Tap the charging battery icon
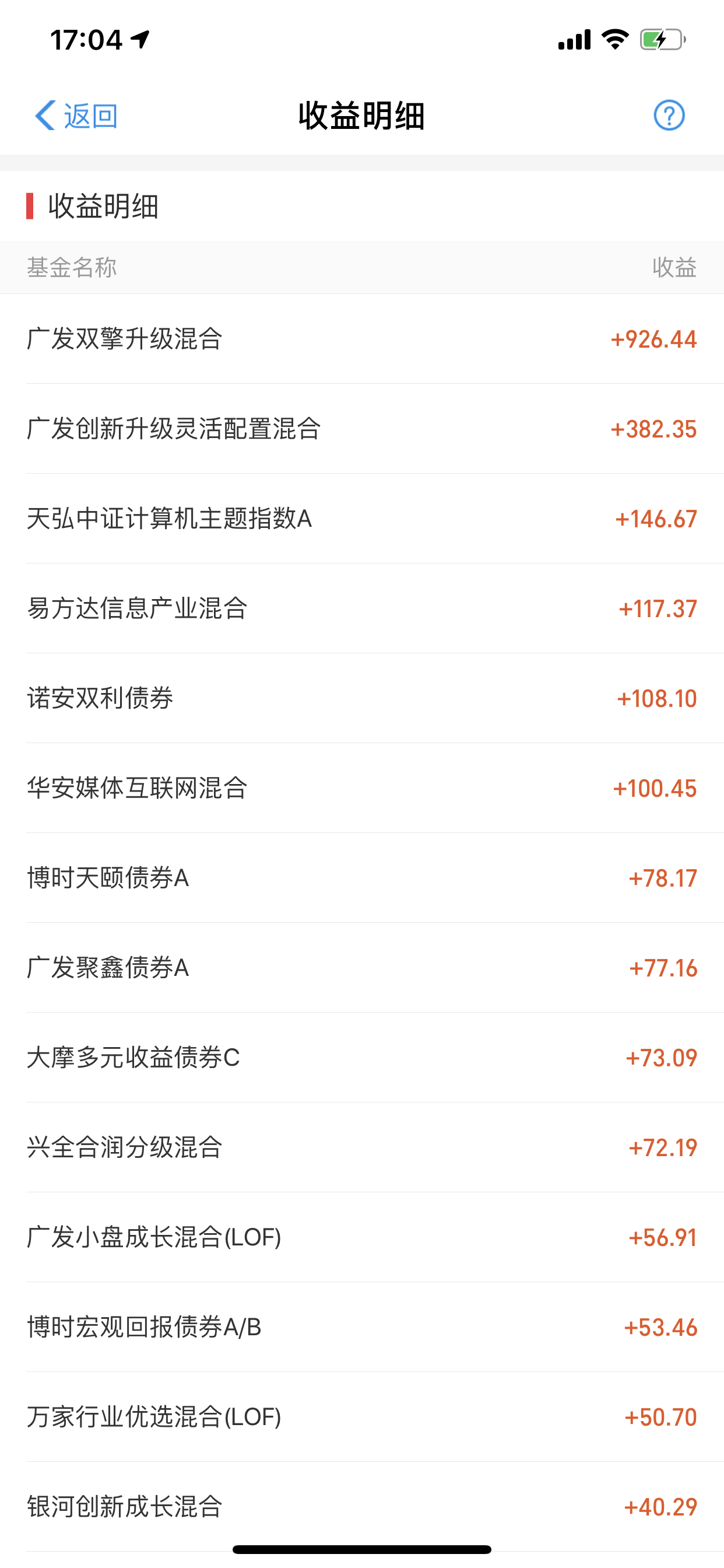 pos(659,40)
